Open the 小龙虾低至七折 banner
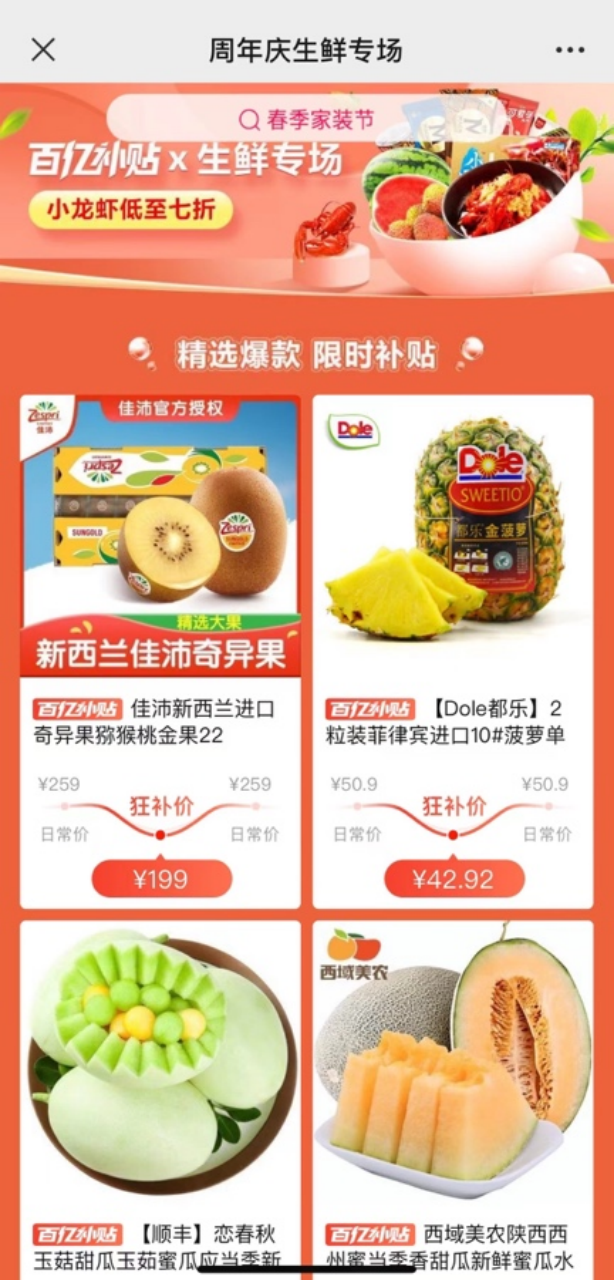 [x=131, y=210]
